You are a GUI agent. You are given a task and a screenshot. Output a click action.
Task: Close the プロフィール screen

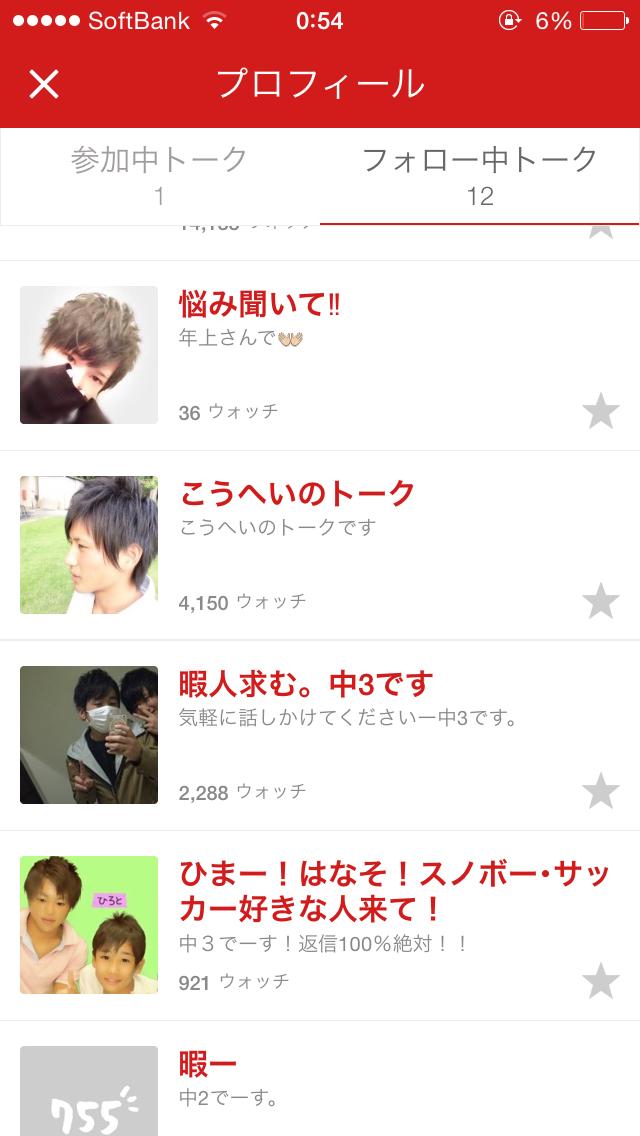point(44,84)
